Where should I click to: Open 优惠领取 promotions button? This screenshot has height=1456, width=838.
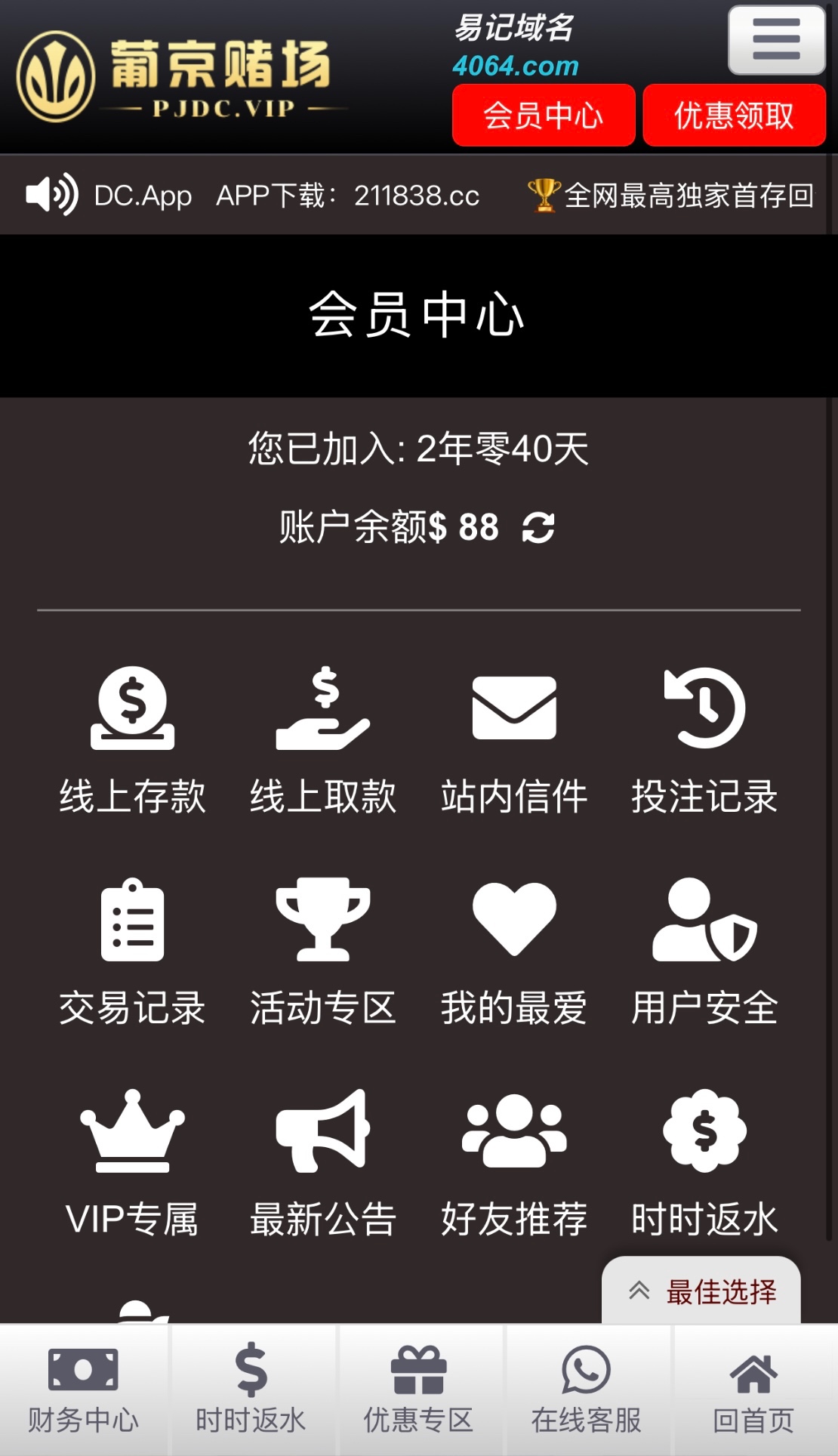[x=734, y=116]
